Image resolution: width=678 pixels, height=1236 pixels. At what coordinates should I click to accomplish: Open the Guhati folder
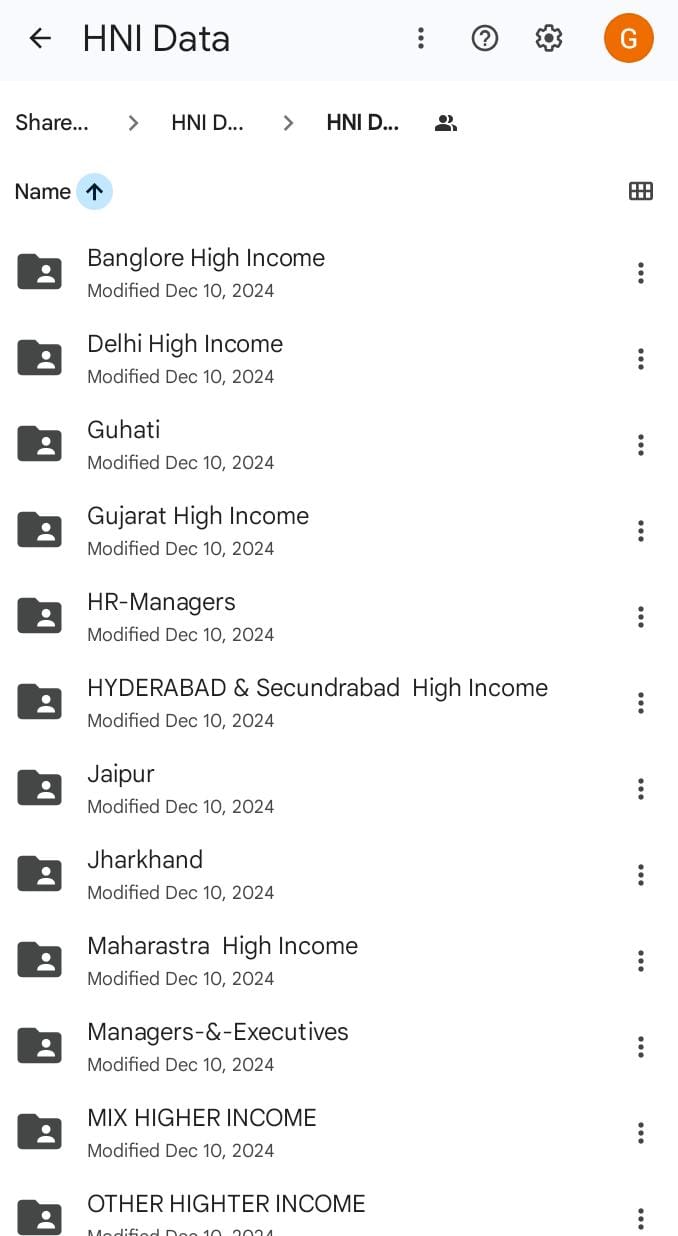click(x=339, y=445)
